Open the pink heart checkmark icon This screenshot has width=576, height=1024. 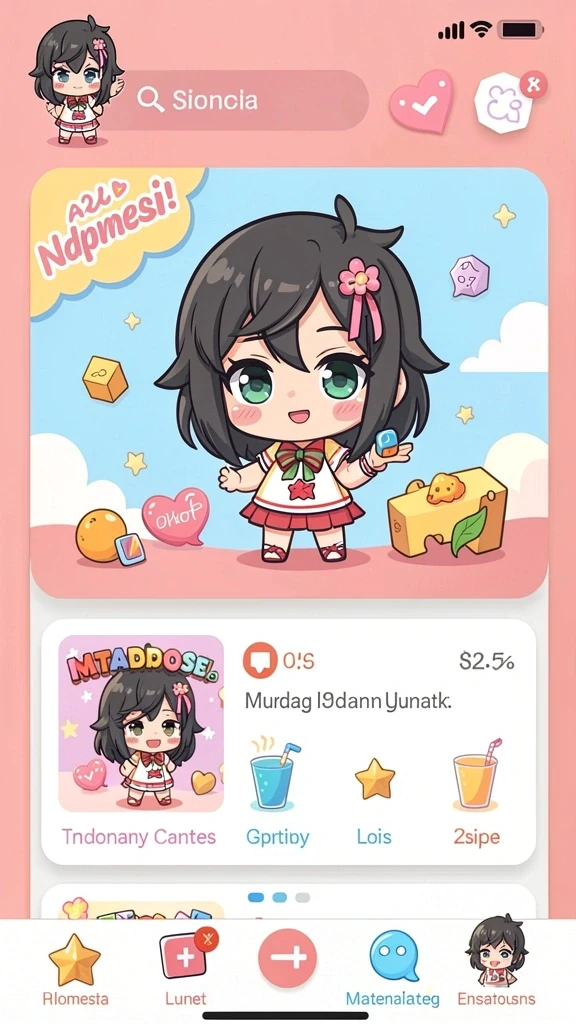pyautogui.click(x=422, y=102)
